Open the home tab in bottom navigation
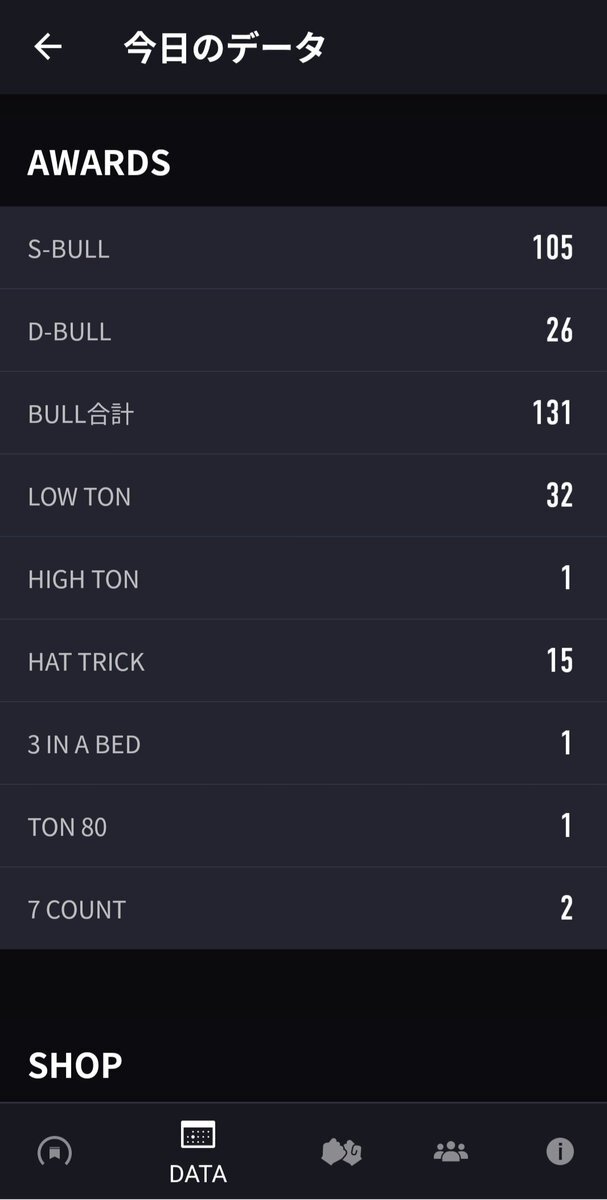Viewport: 607px width, 1200px height. point(55,1152)
